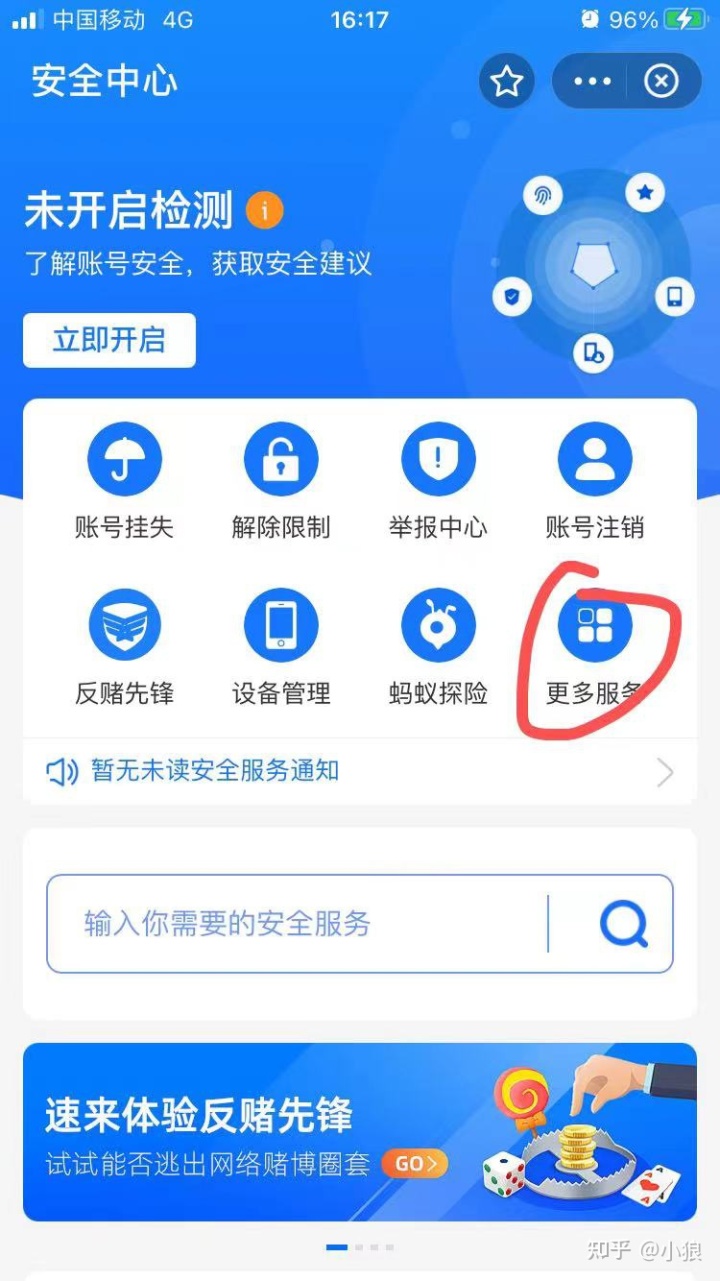Viewport: 720px width, 1281px height.
Task: Open 账号挂失 service
Action: click(125, 481)
